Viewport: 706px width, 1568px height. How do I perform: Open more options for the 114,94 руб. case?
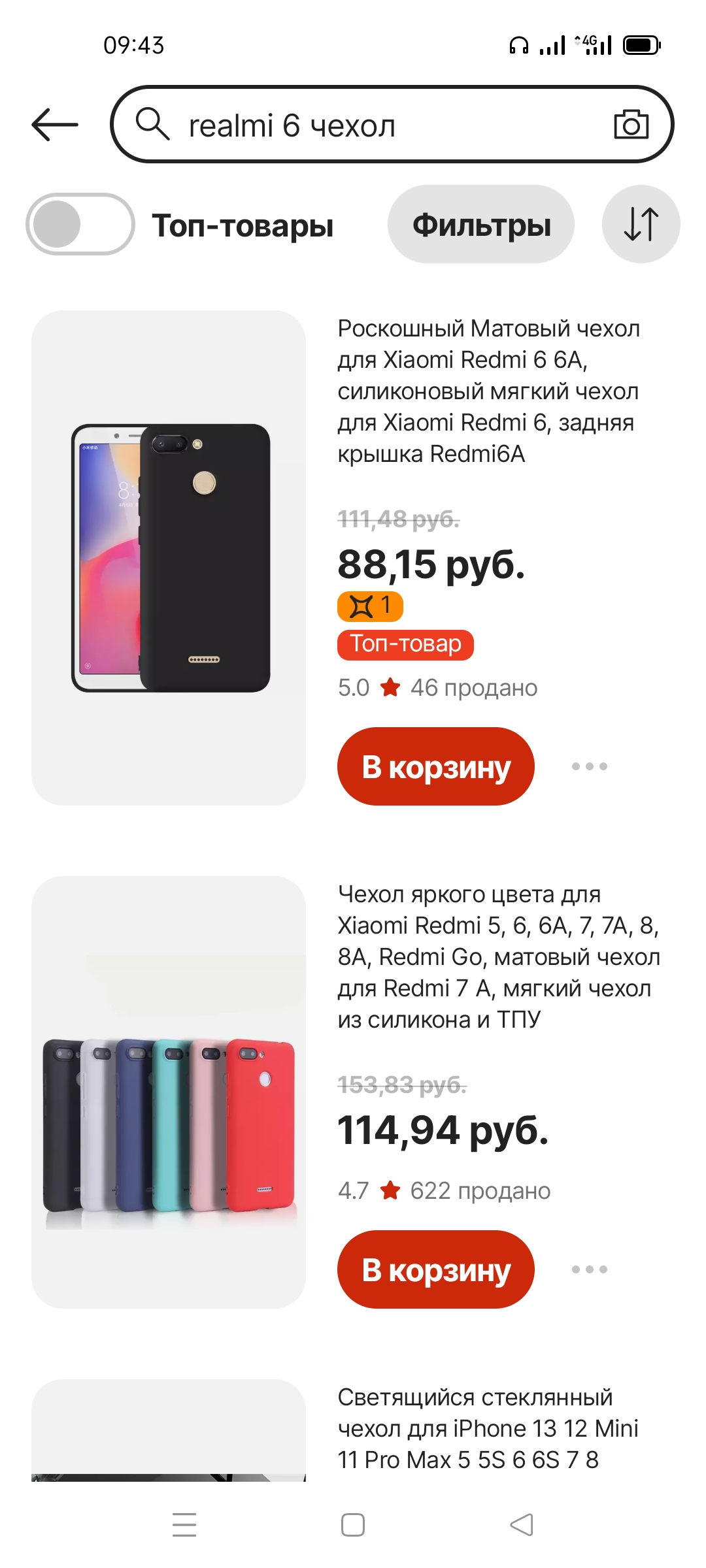(x=589, y=1269)
